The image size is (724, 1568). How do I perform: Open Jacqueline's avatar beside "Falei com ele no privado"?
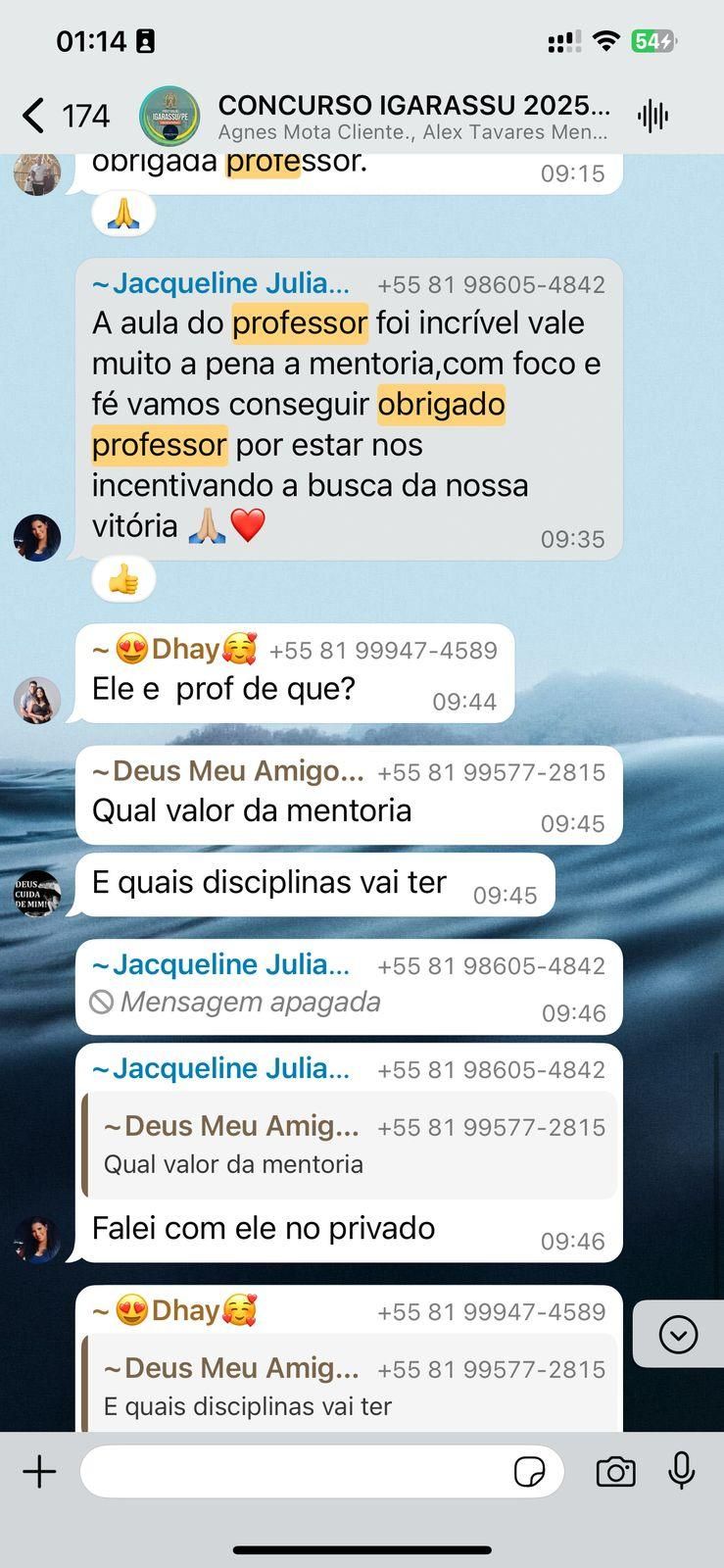pos(37,1240)
